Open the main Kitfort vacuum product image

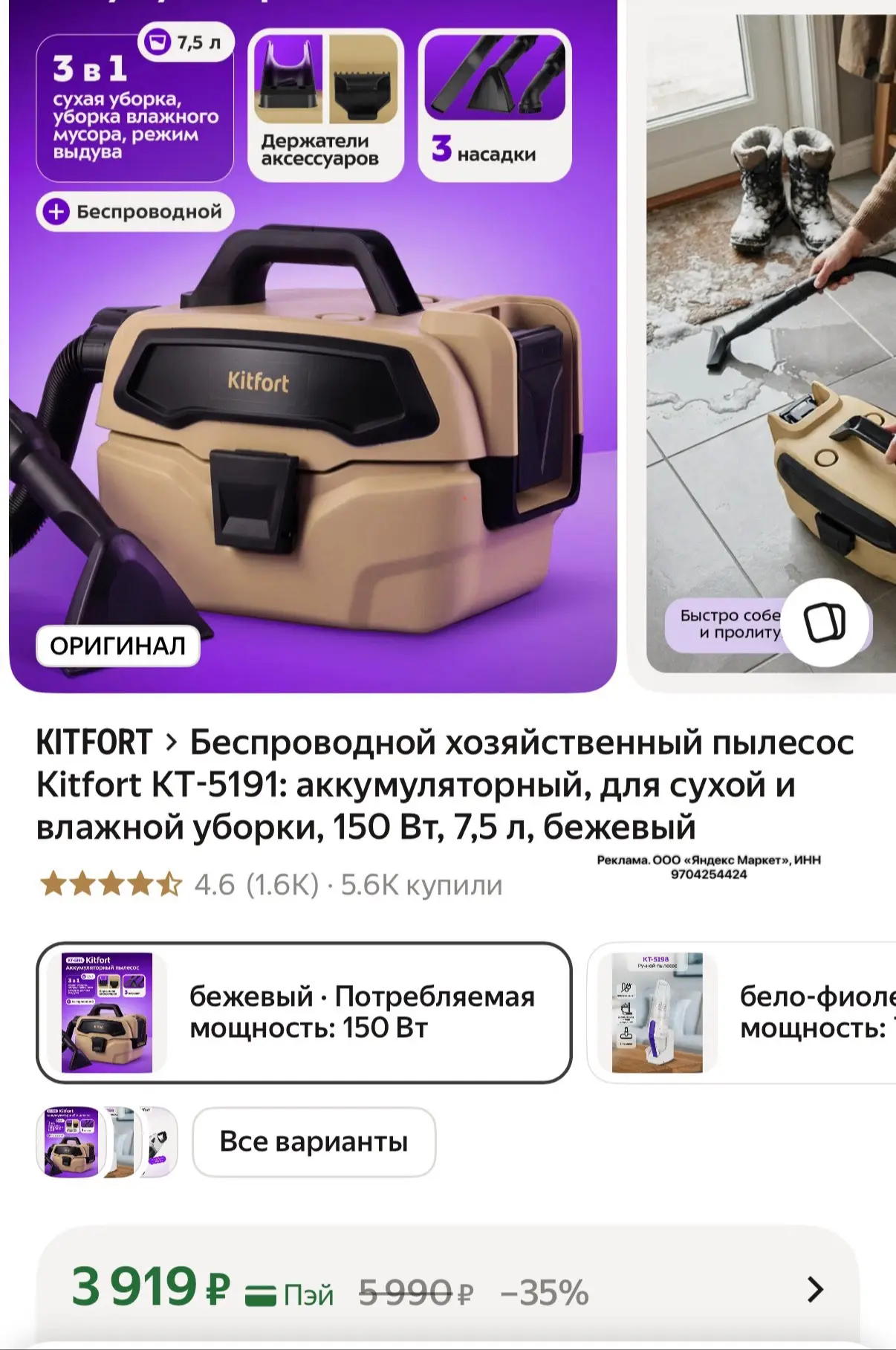point(313,345)
